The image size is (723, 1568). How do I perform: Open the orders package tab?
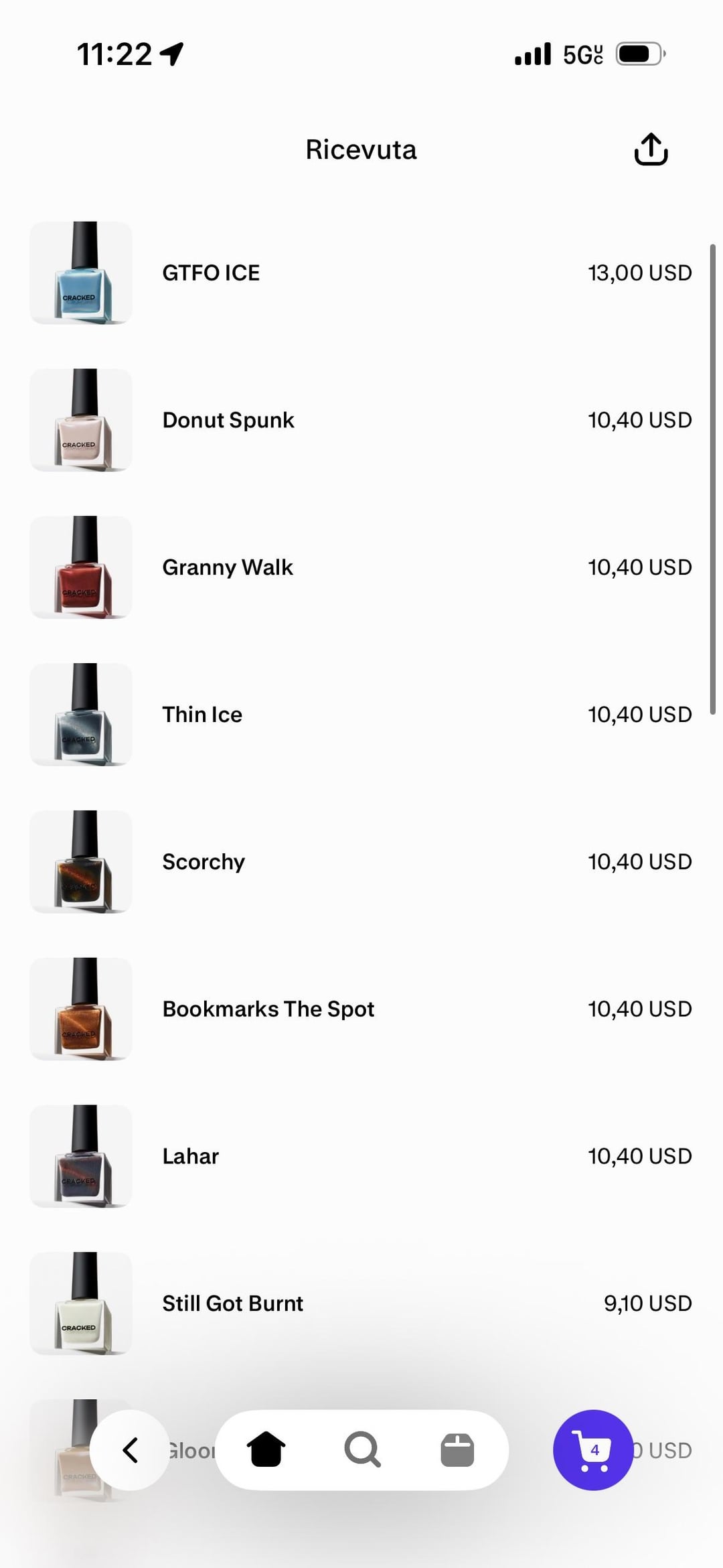457,1449
